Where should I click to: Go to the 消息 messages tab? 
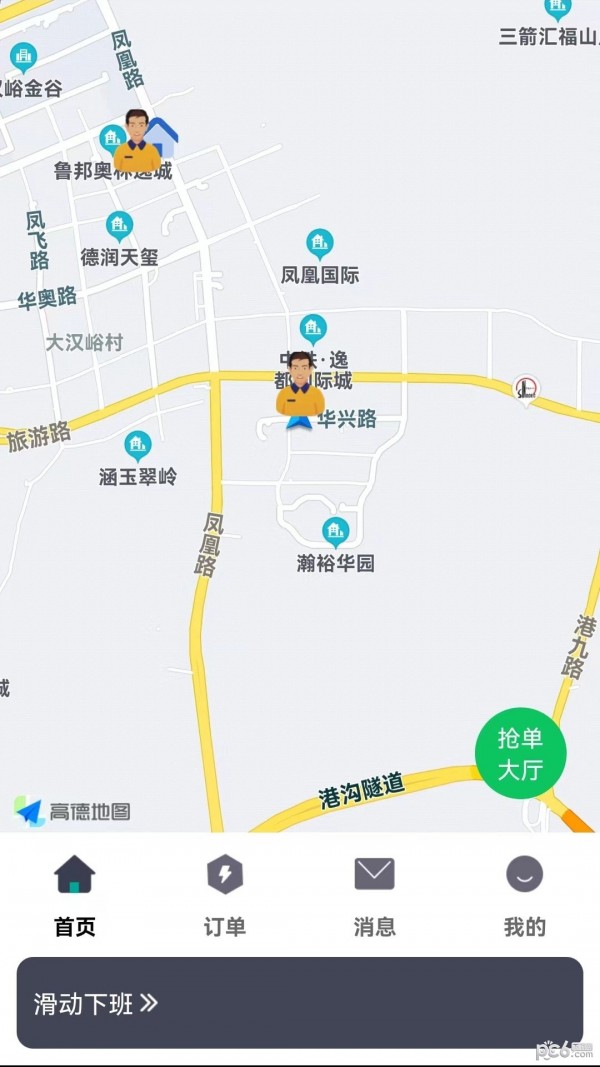click(x=375, y=895)
